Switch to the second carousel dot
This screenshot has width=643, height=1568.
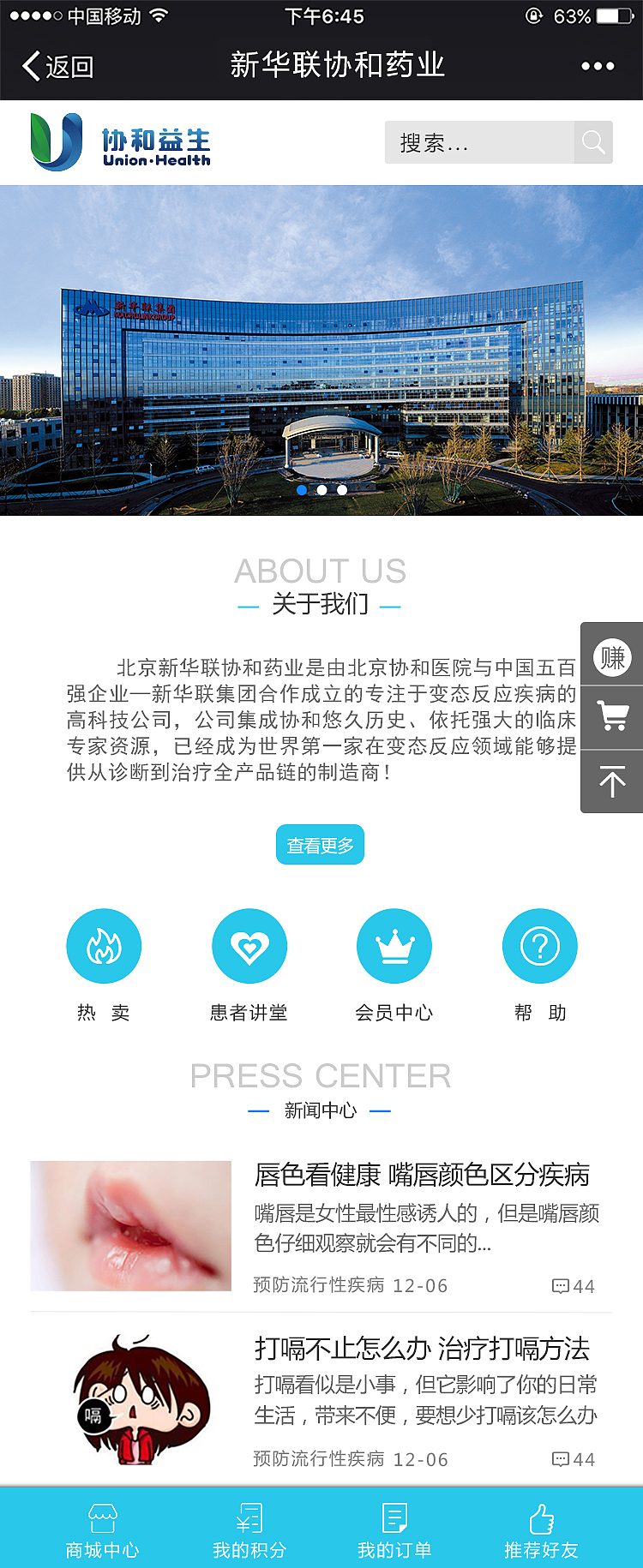(x=321, y=488)
